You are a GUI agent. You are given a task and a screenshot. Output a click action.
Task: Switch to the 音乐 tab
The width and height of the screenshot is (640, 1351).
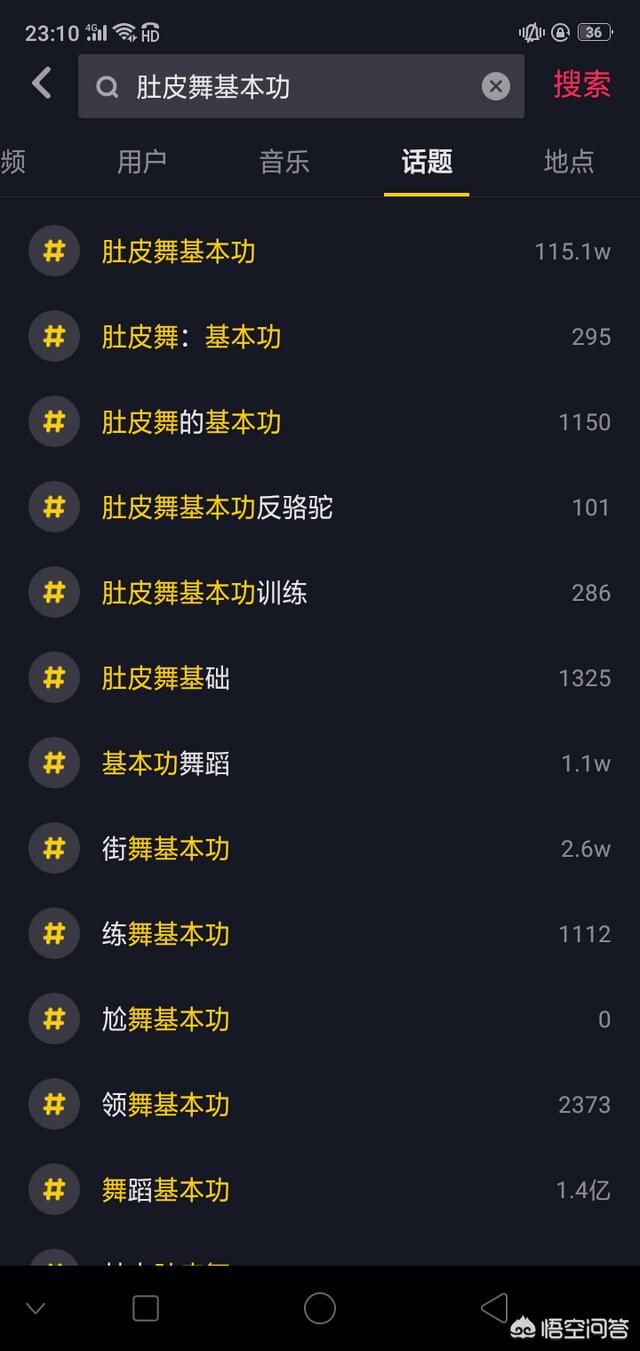(284, 161)
